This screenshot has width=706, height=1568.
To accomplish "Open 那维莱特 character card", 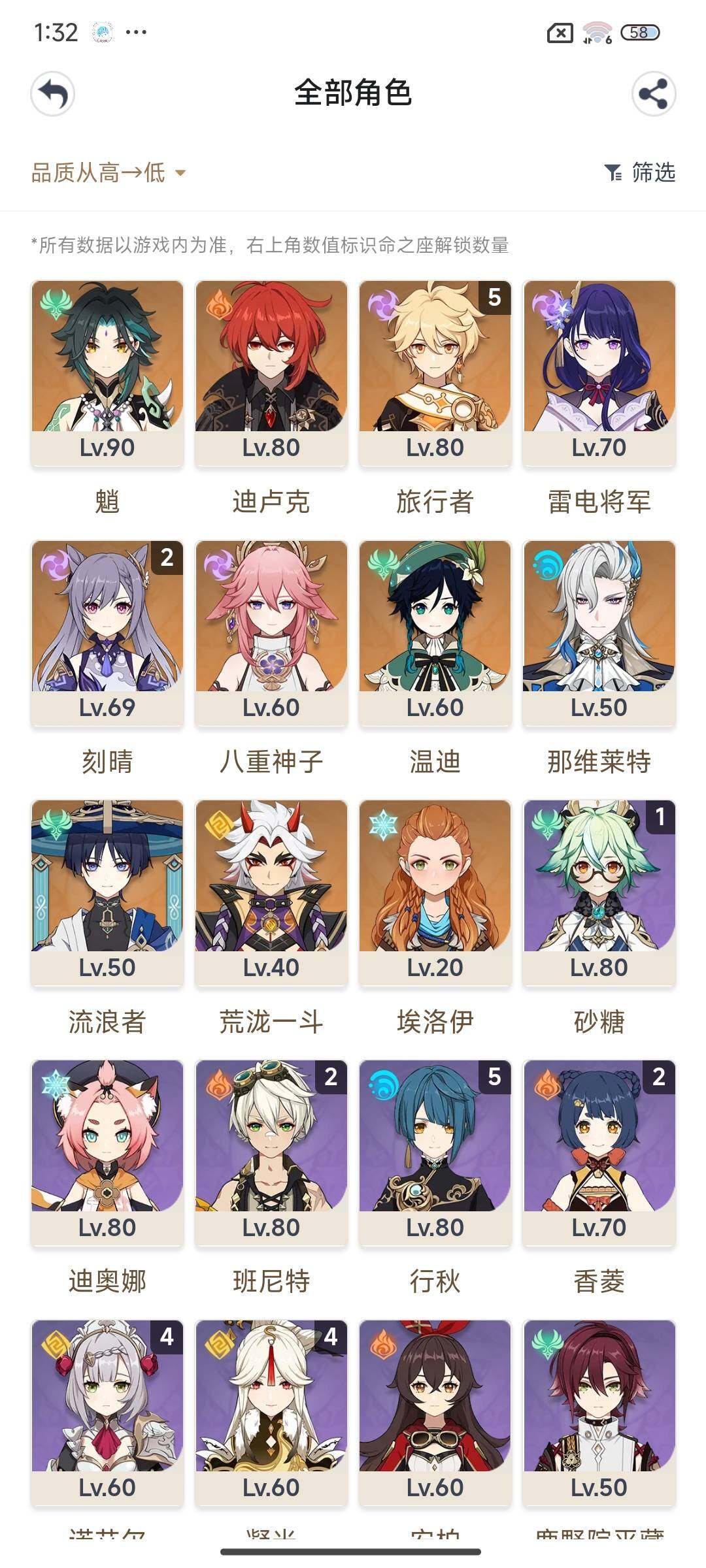I will 599,632.
